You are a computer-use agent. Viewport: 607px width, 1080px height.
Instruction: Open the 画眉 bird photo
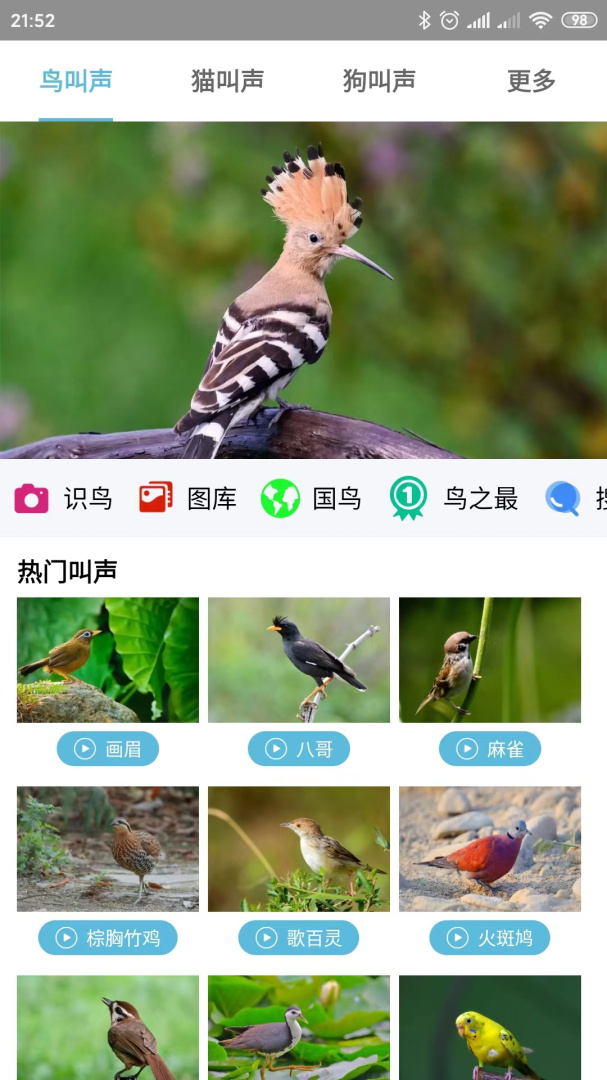click(108, 660)
